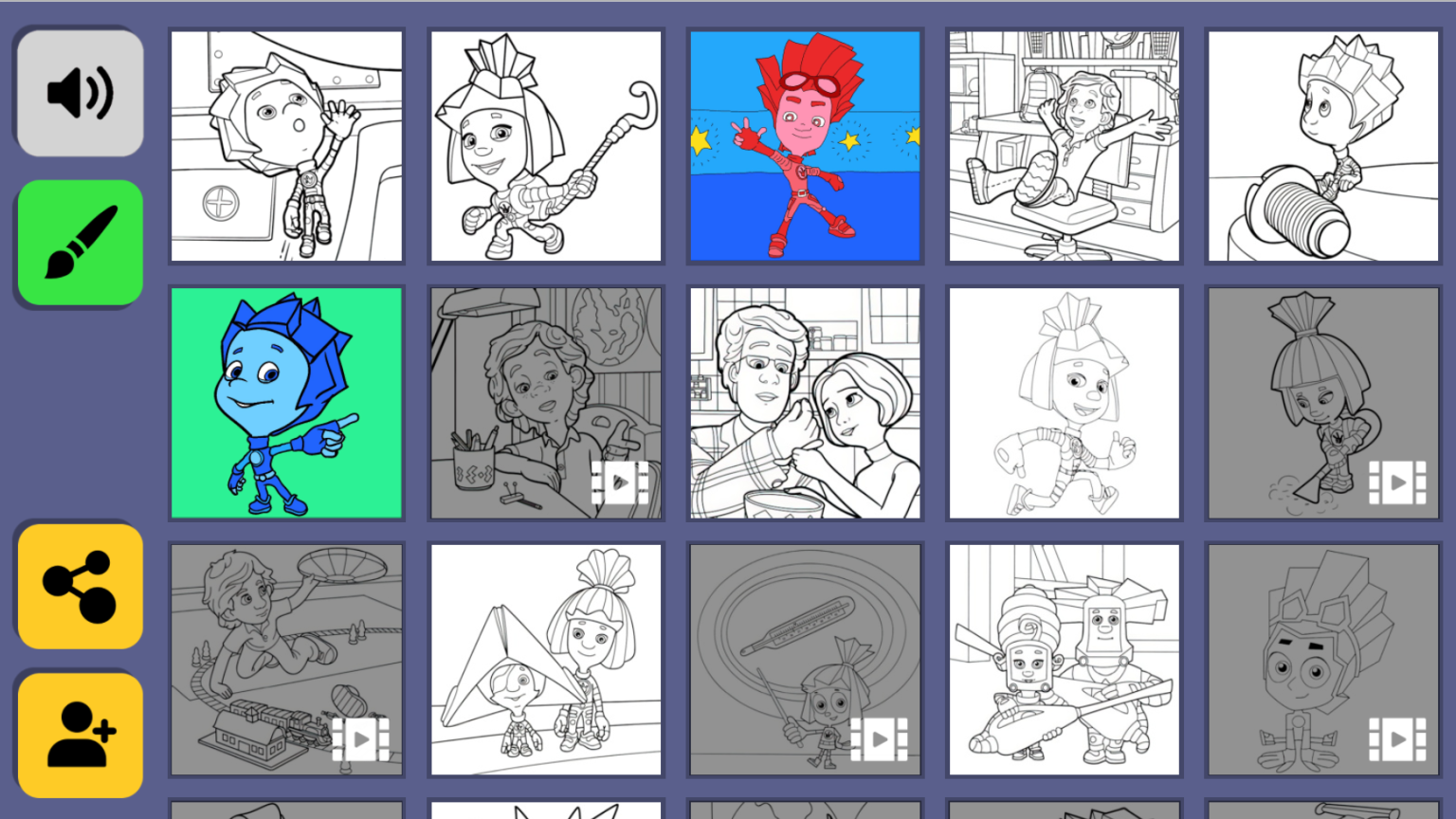
Task: Open the colored red character picture
Action: point(805,146)
